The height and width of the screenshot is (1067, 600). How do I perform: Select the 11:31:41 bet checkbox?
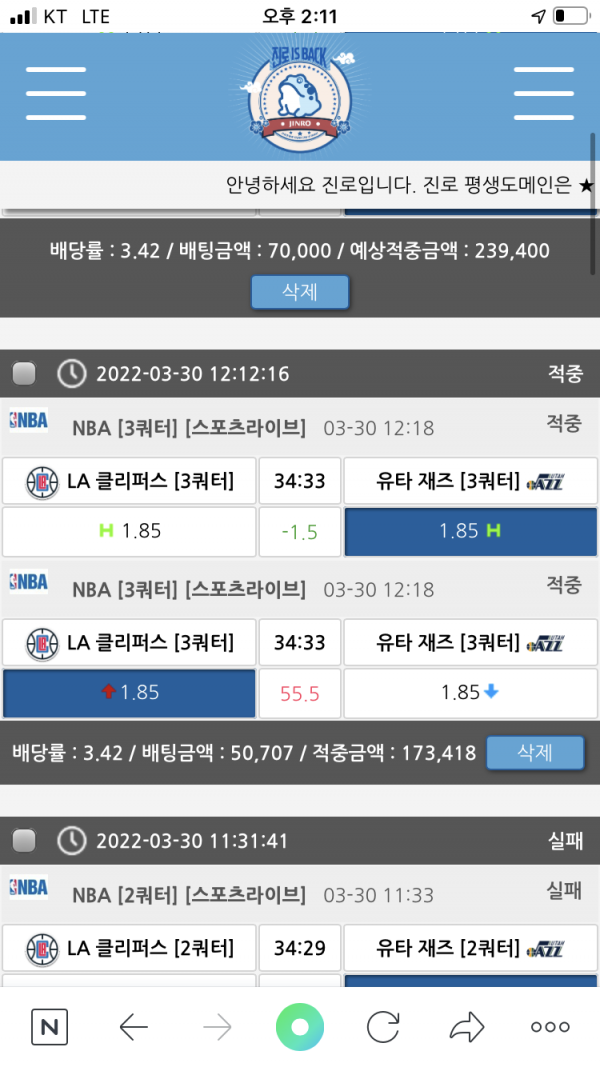24,841
